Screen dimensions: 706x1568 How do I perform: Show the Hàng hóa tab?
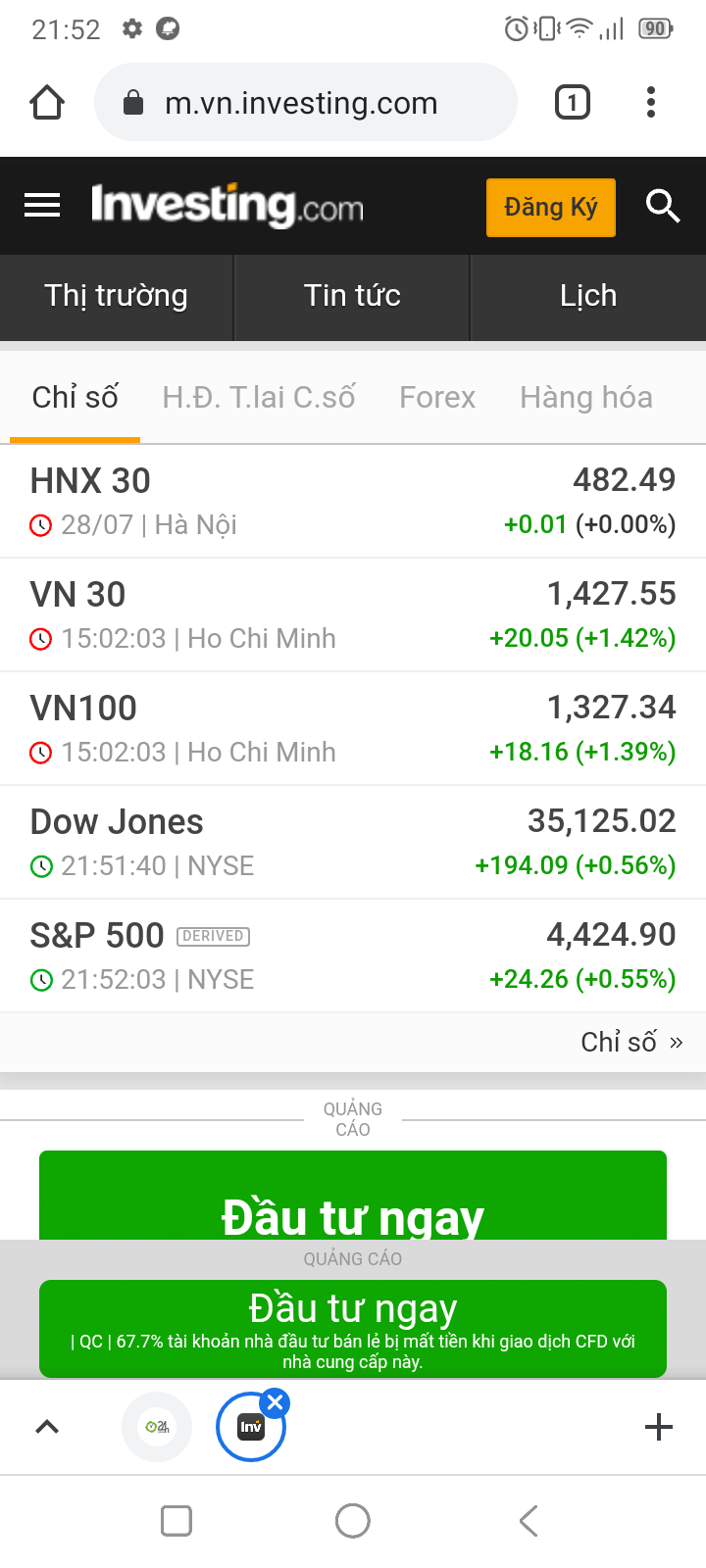tap(585, 397)
